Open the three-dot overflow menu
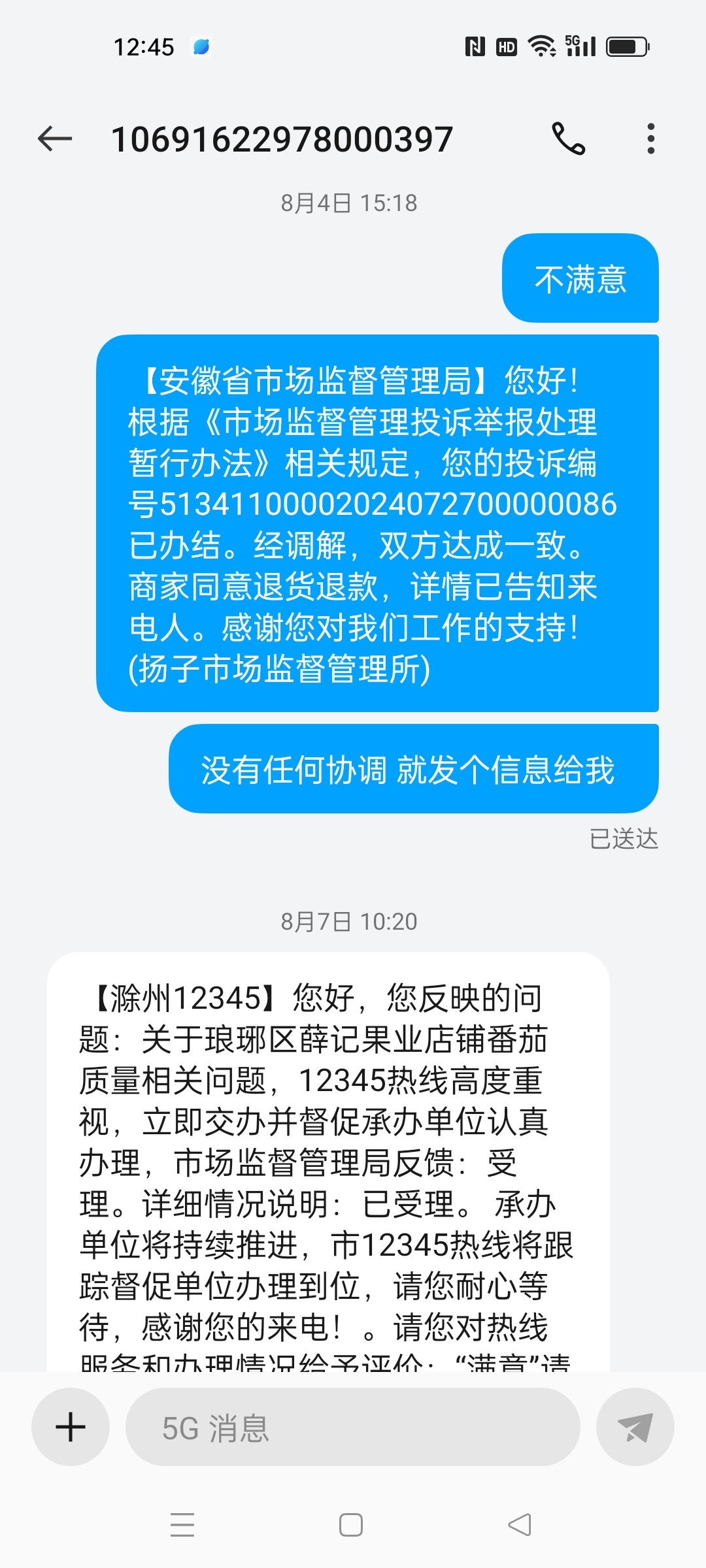The width and height of the screenshot is (706, 1568). pyautogui.click(x=650, y=139)
